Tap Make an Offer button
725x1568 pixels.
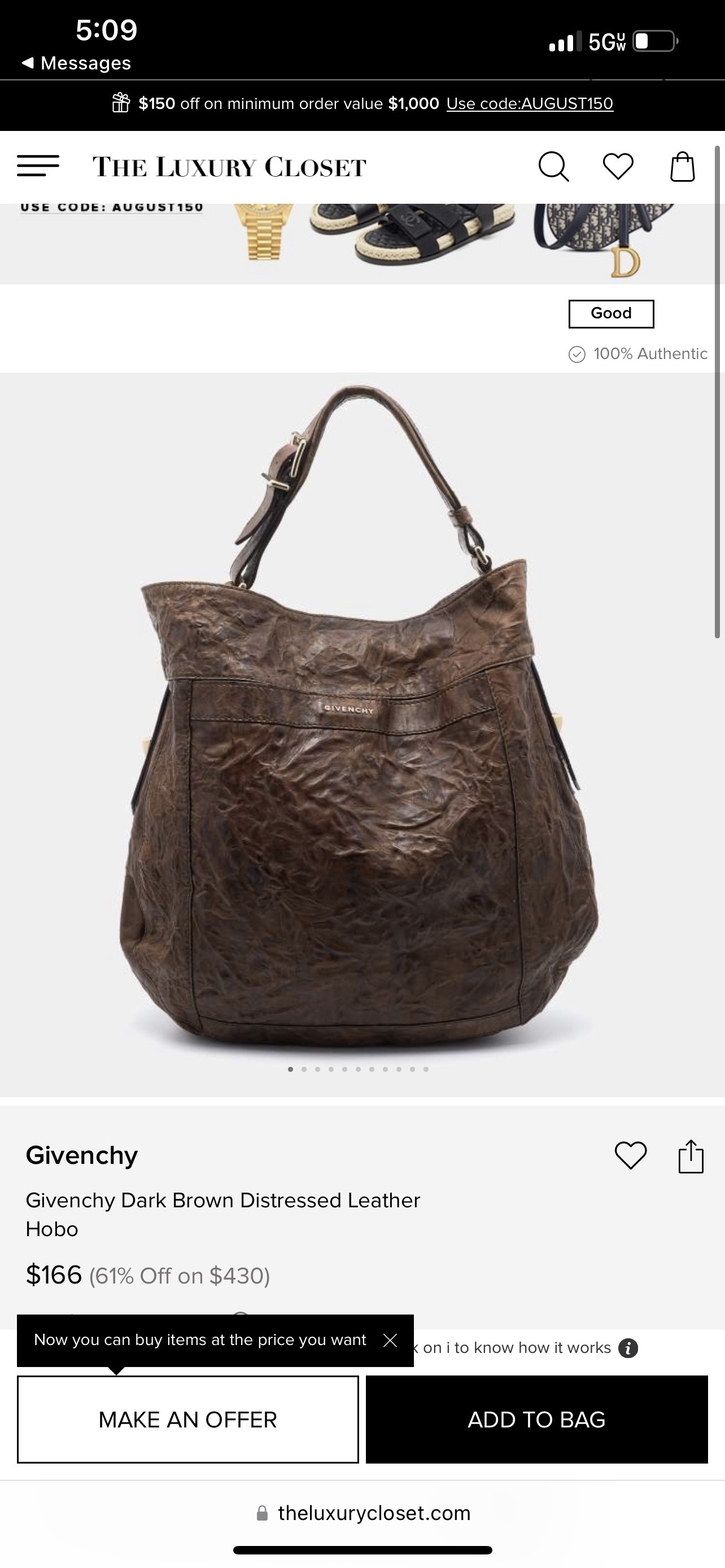[x=187, y=1419]
